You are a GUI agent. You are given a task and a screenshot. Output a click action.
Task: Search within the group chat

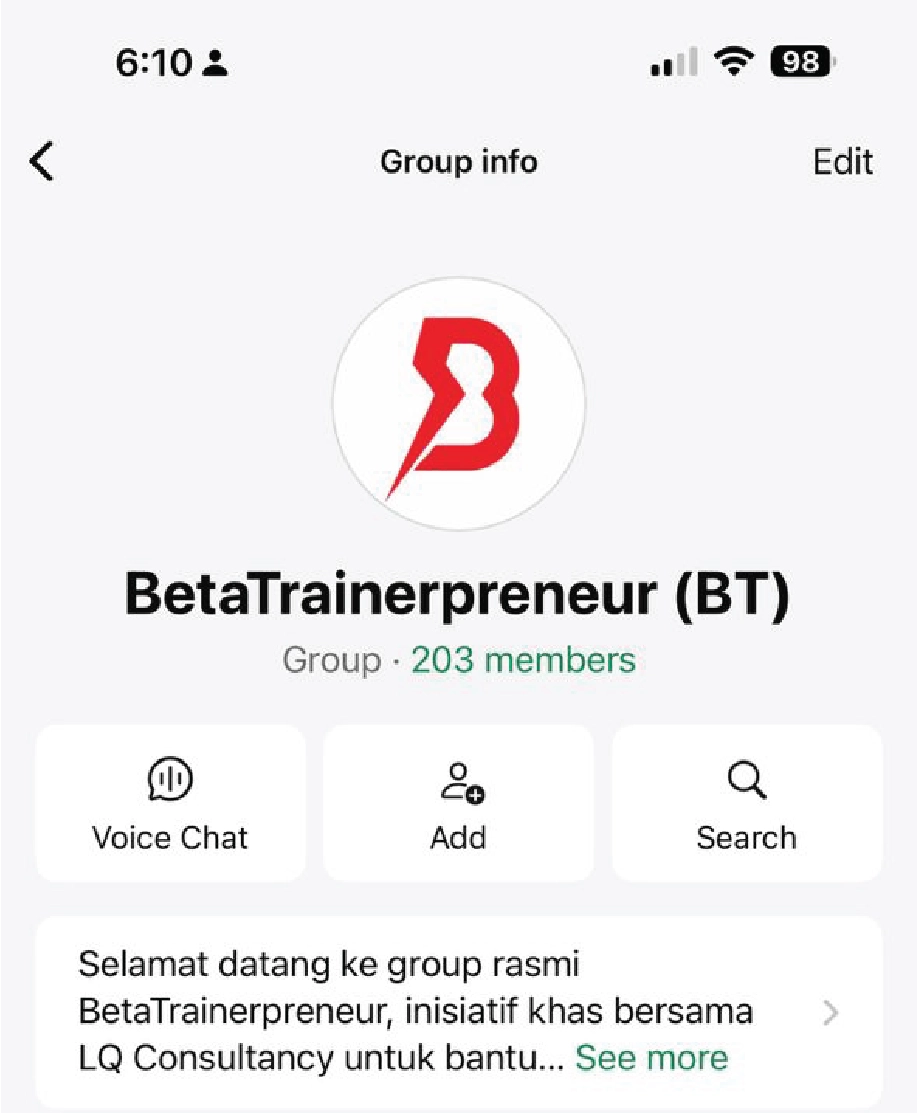[746, 803]
